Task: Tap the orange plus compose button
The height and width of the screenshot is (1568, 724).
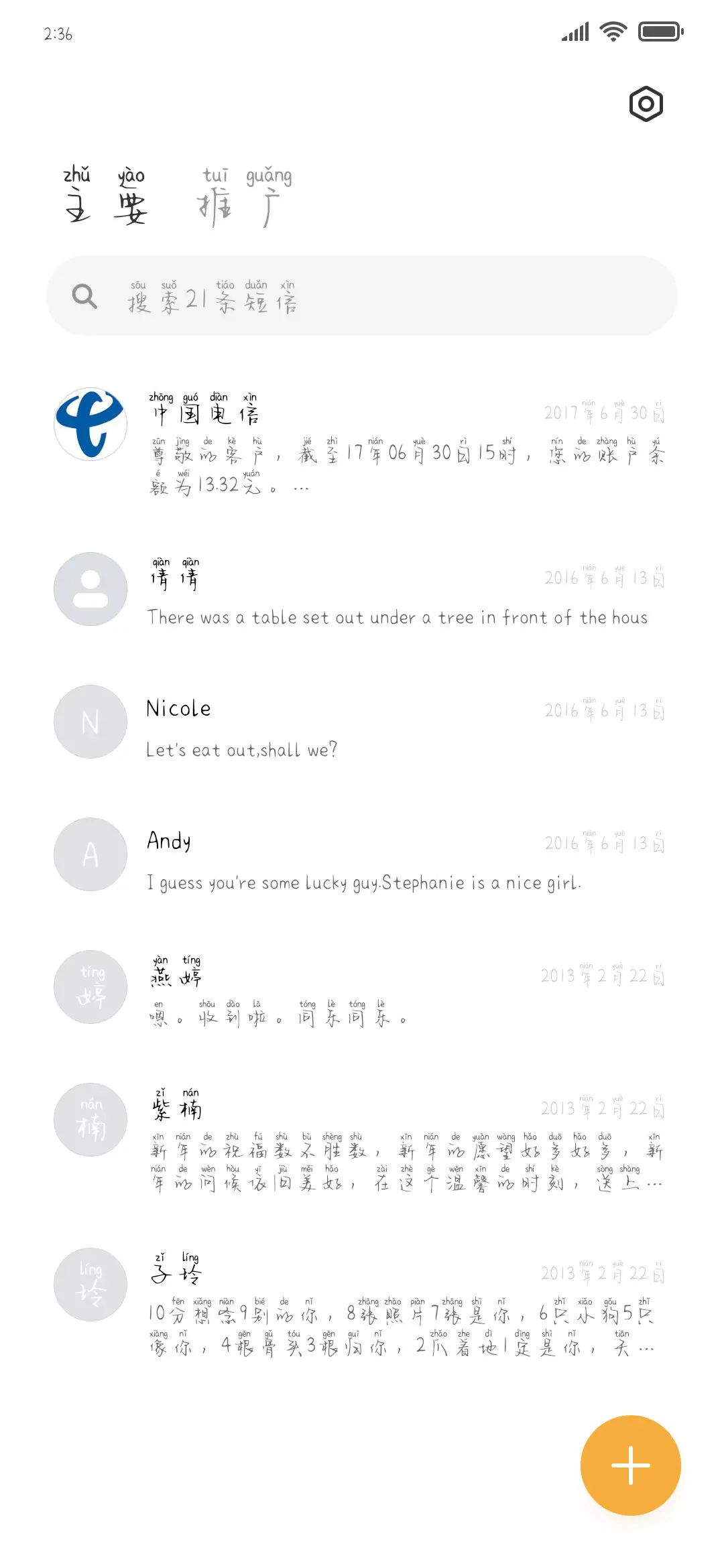Action: pos(630,1465)
